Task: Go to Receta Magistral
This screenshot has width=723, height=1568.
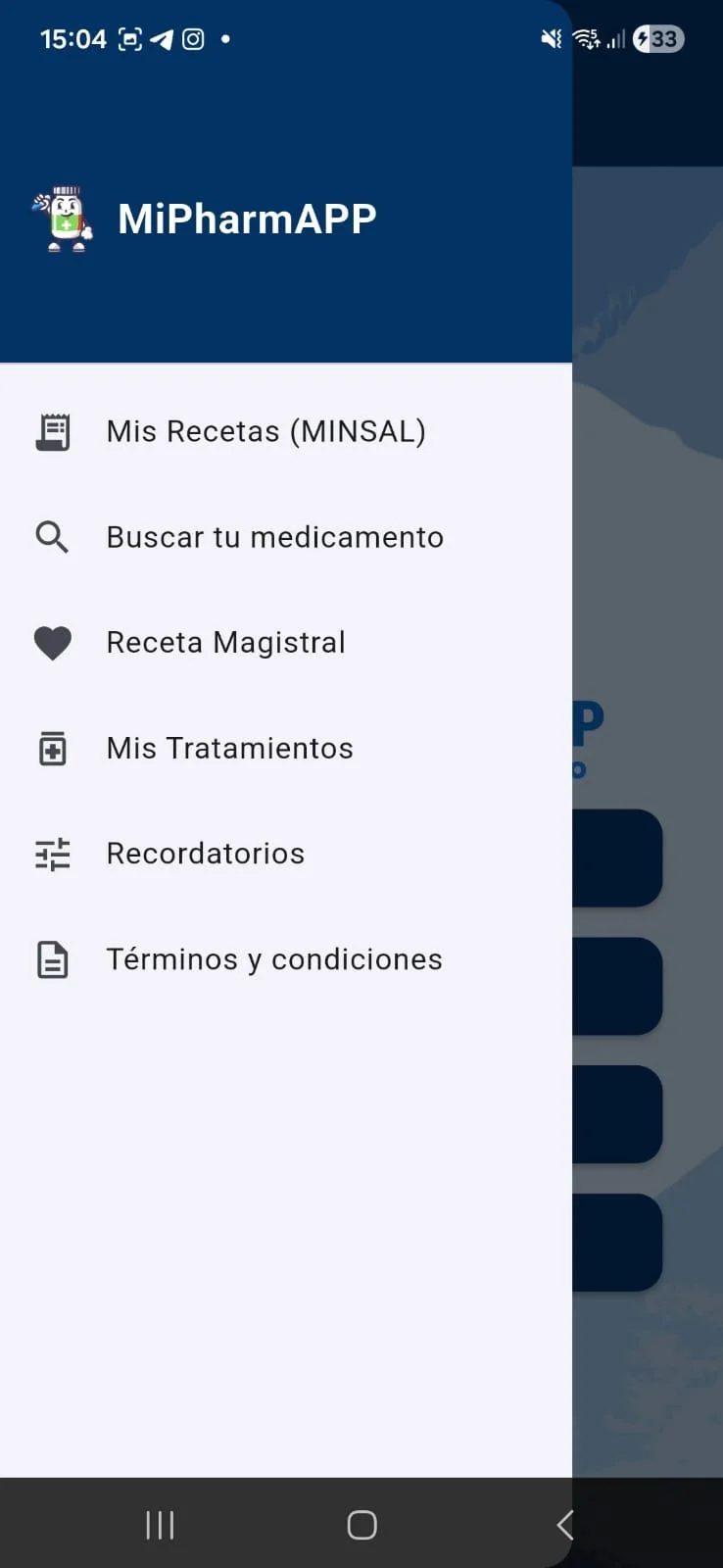Action: click(x=225, y=643)
